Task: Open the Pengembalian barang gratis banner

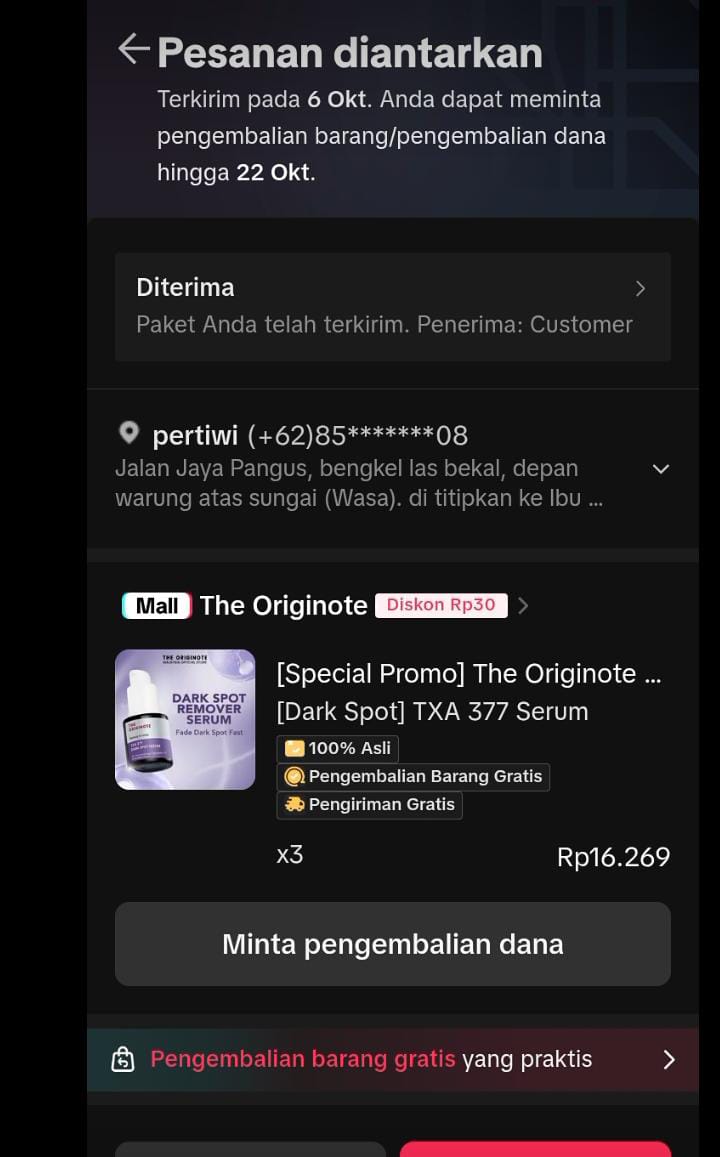Action: (392, 1060)
